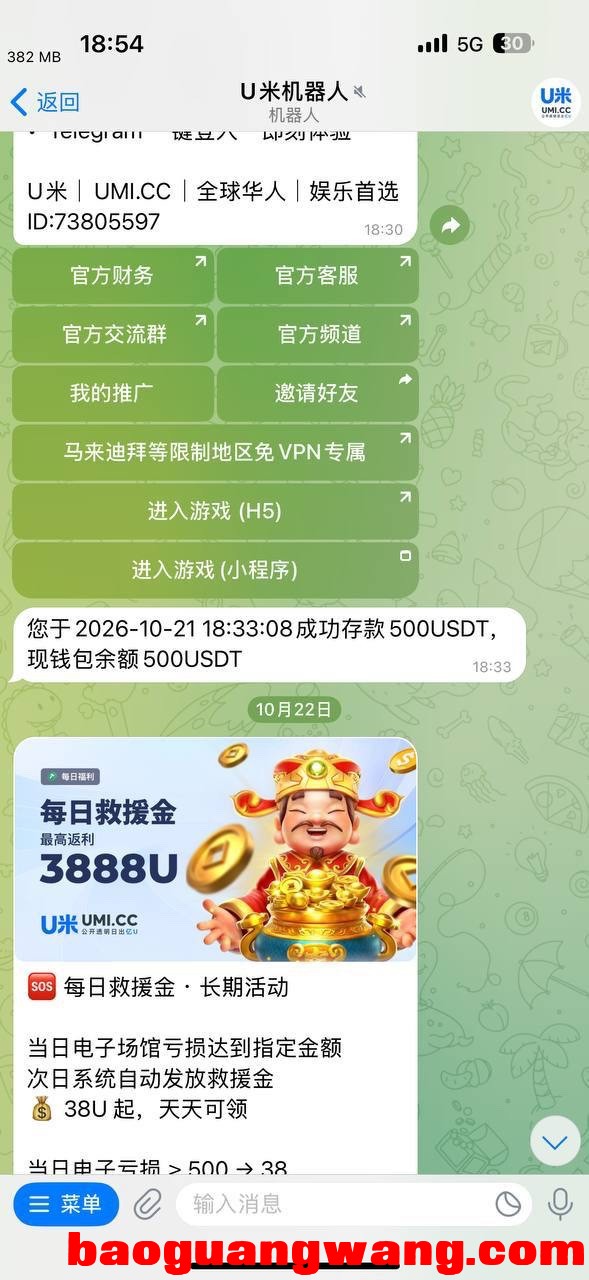Open the U米机器人 profile avatar
Image resolution: width=589 pixels, height=1280 pixels.
(555, 103)
